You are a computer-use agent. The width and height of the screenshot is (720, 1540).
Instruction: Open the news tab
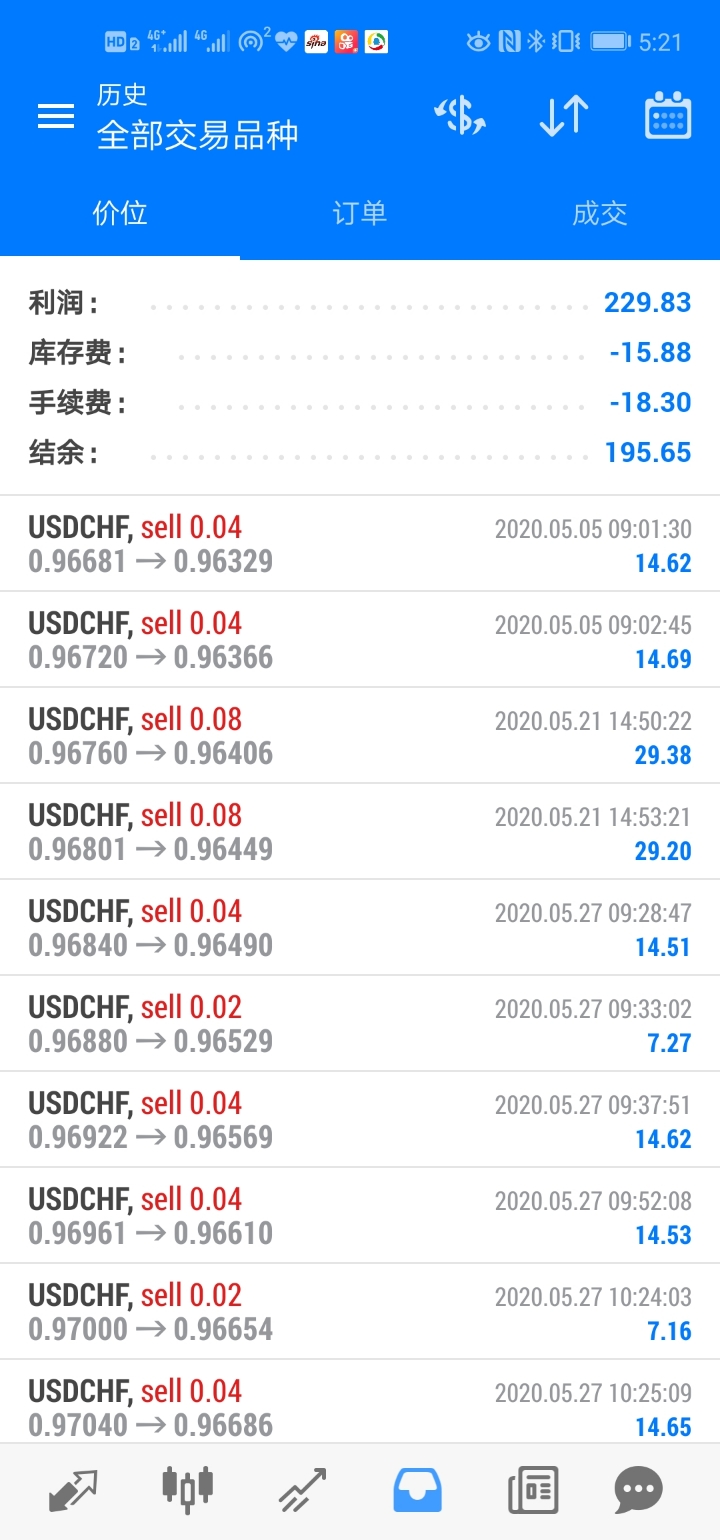(x=533, y=1491)
